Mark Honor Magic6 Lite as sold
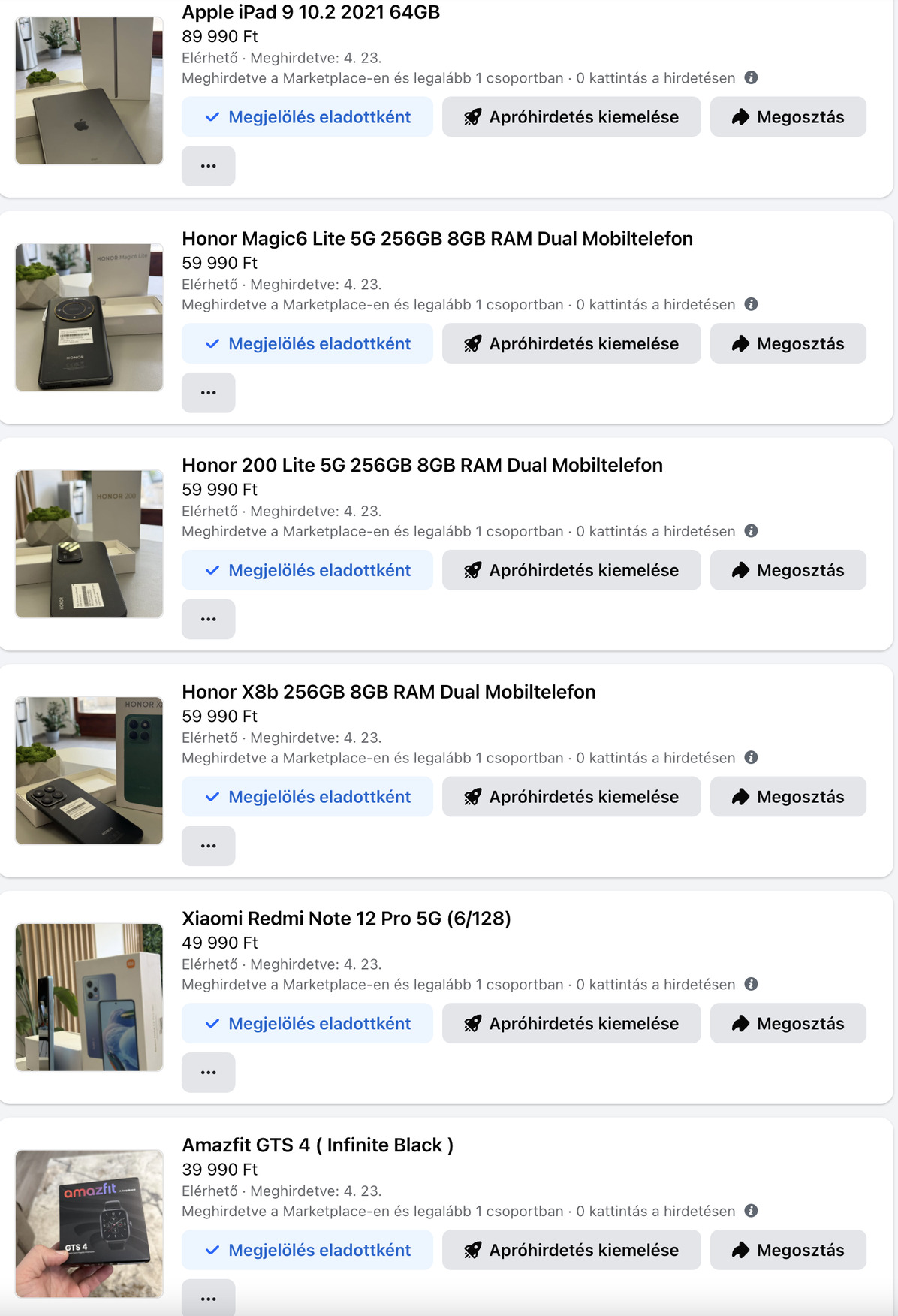The height and width of the screenshot is (1316, 898). click(307, 344)
